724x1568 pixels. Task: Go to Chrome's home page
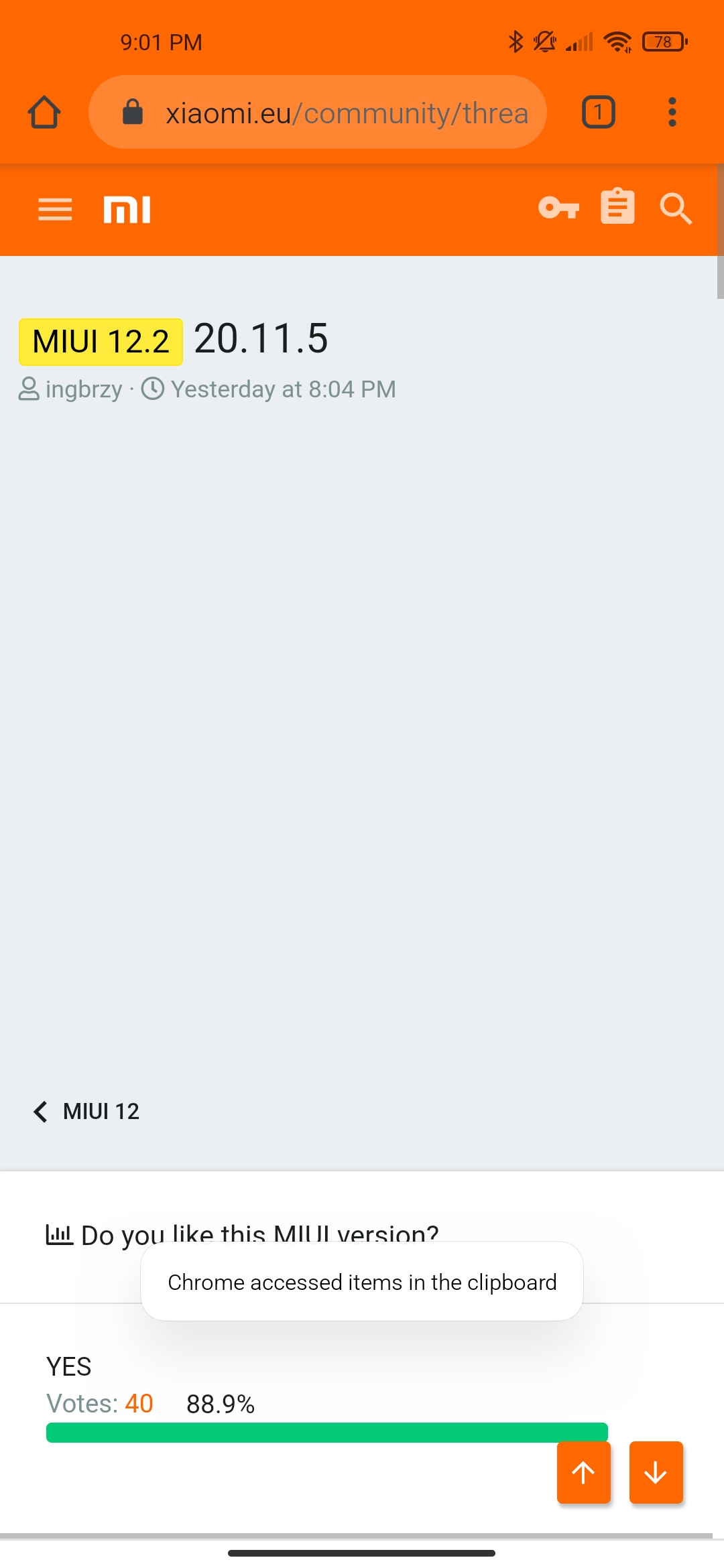[x=44, y=112]
